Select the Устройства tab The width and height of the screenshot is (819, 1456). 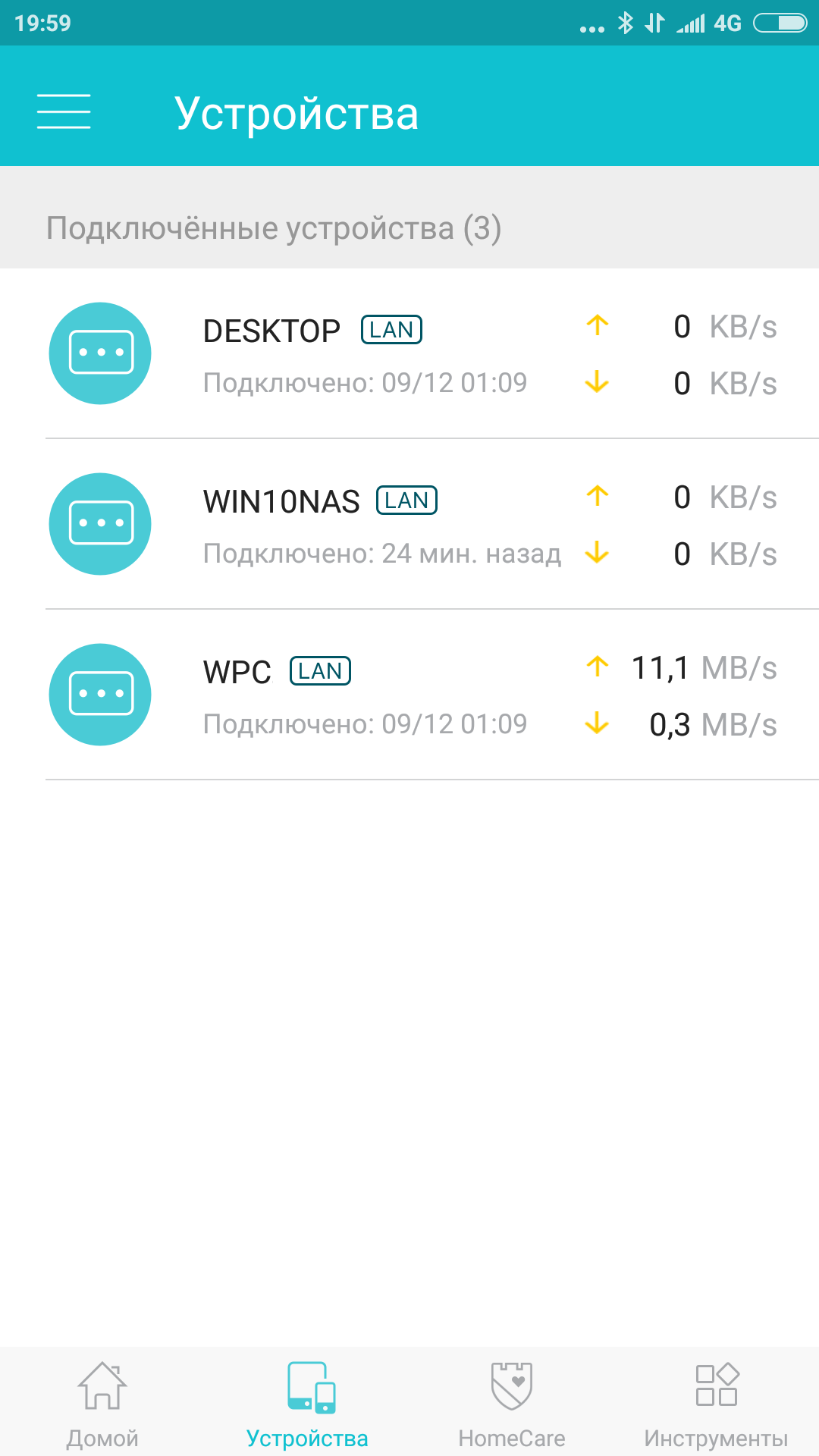tap(307, 1404)
